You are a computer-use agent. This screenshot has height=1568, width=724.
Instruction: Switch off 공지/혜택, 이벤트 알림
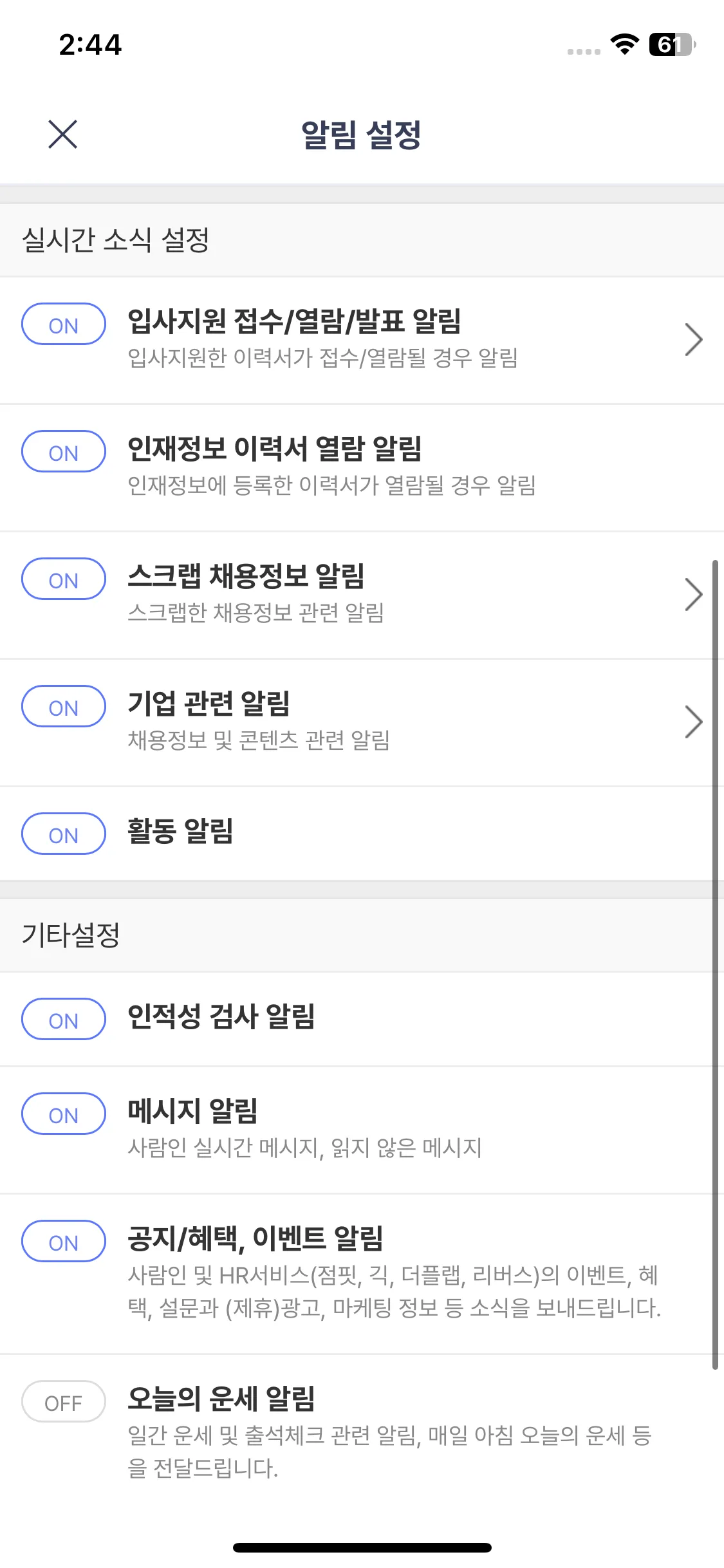pyautogui.click(x=64, y=1242)
